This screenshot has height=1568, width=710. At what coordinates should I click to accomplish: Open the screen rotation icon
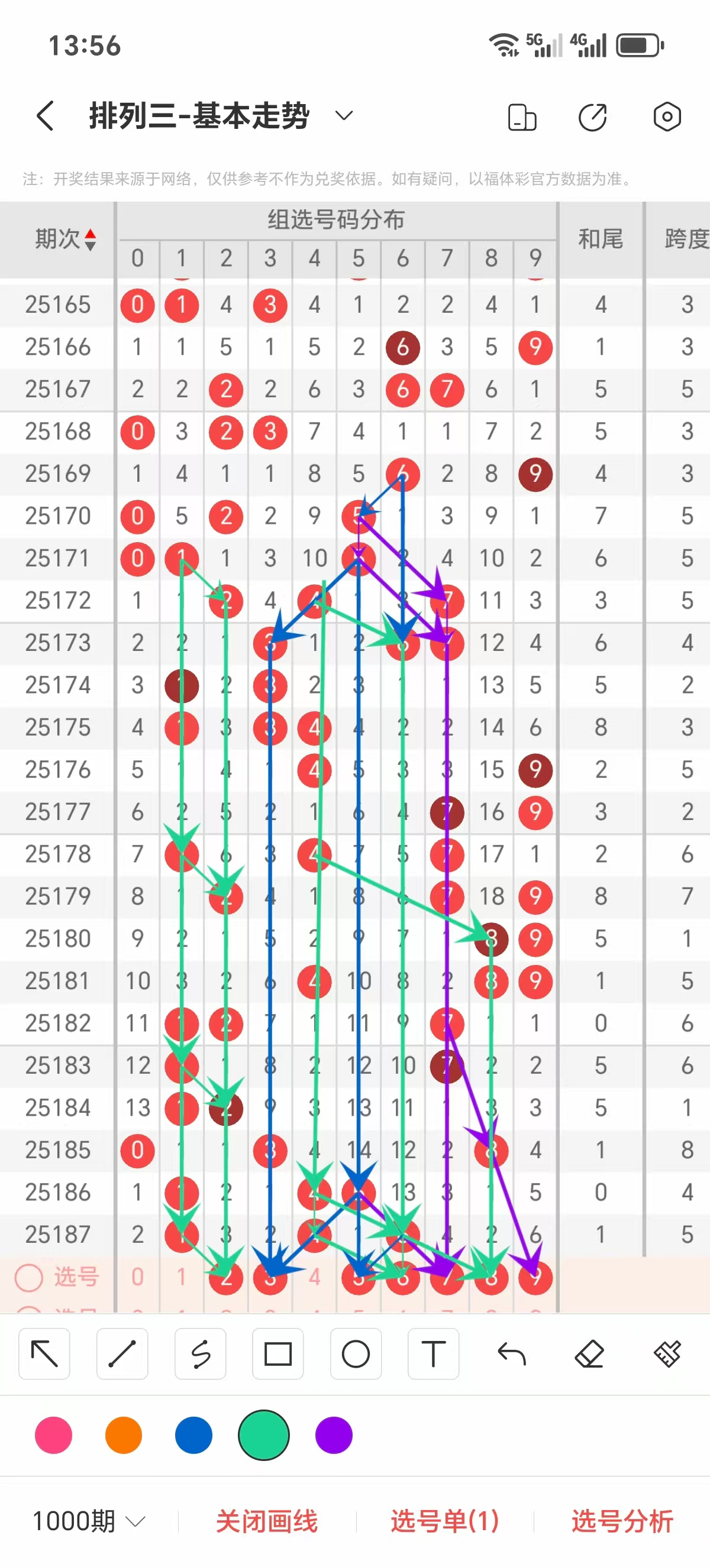522,117
